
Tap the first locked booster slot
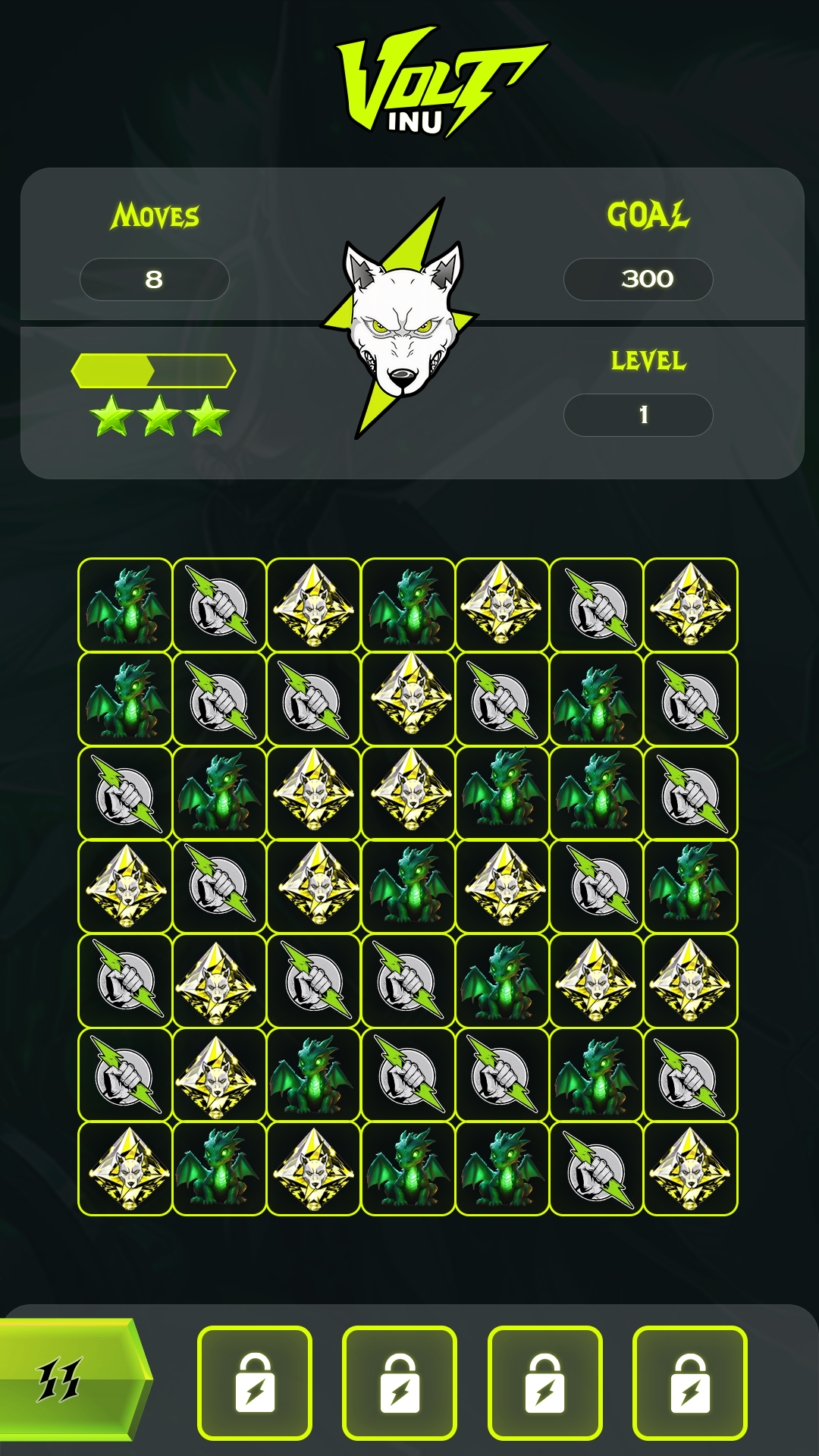[x=255, y=1382]
